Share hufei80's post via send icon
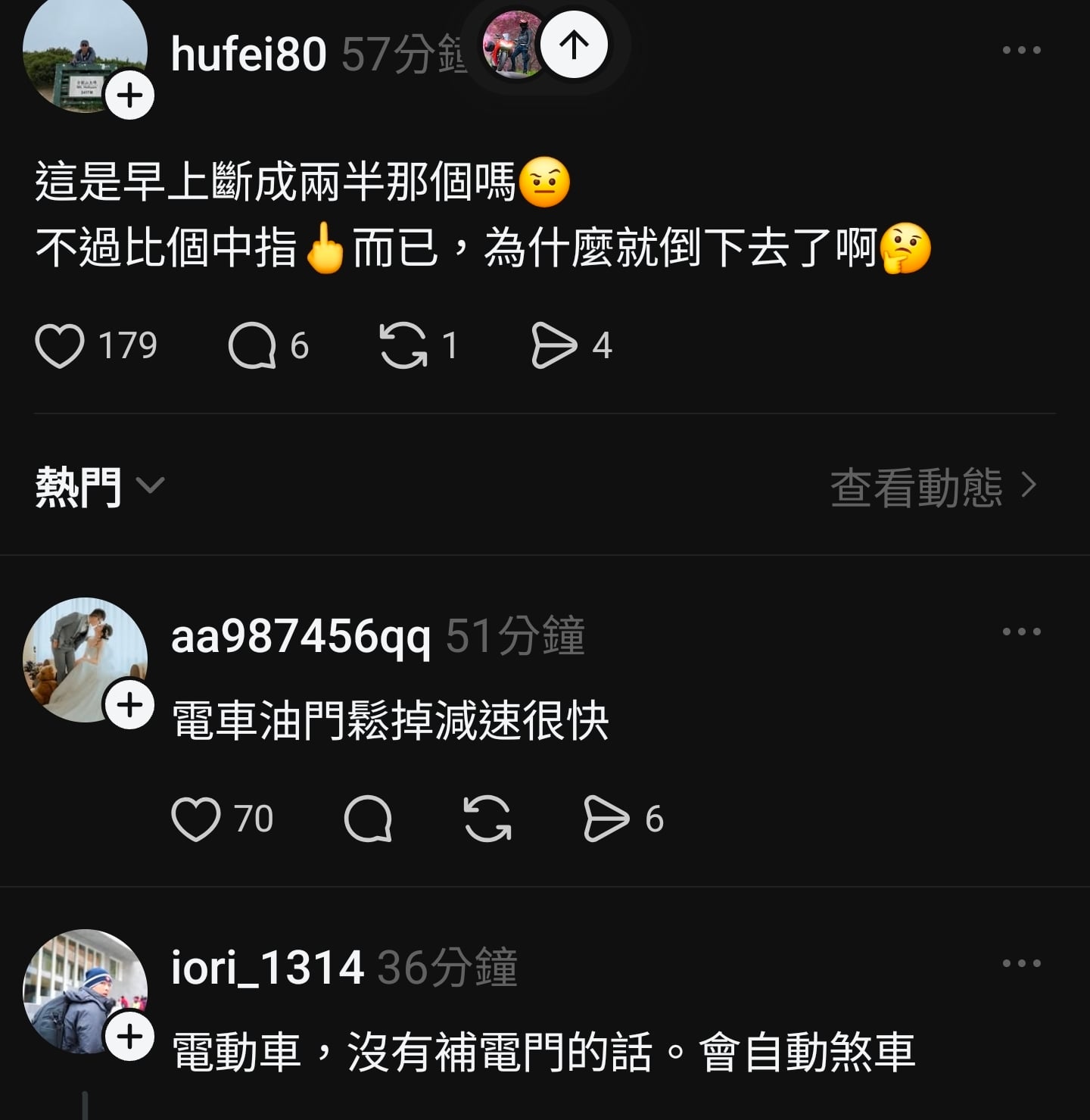 [x=554, y=346]
